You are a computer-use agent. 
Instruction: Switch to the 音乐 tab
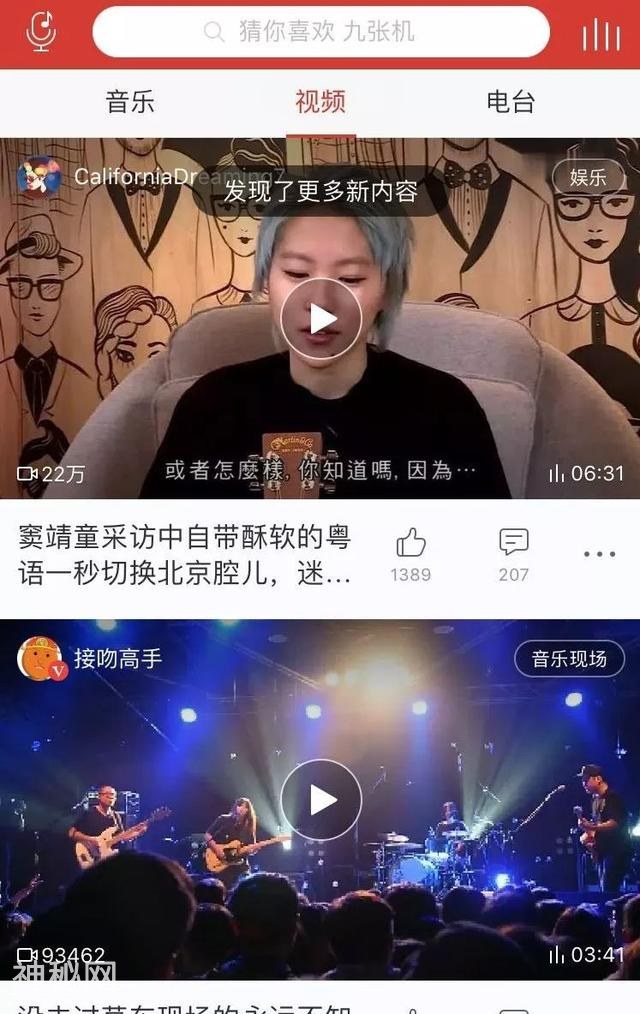[130, 101]
